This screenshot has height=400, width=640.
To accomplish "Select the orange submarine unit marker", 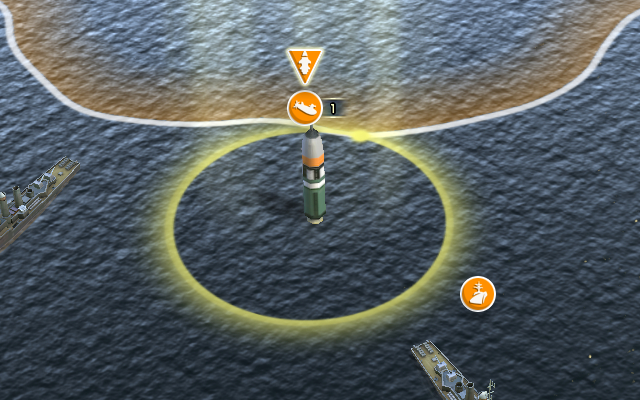I will point(304,107).
